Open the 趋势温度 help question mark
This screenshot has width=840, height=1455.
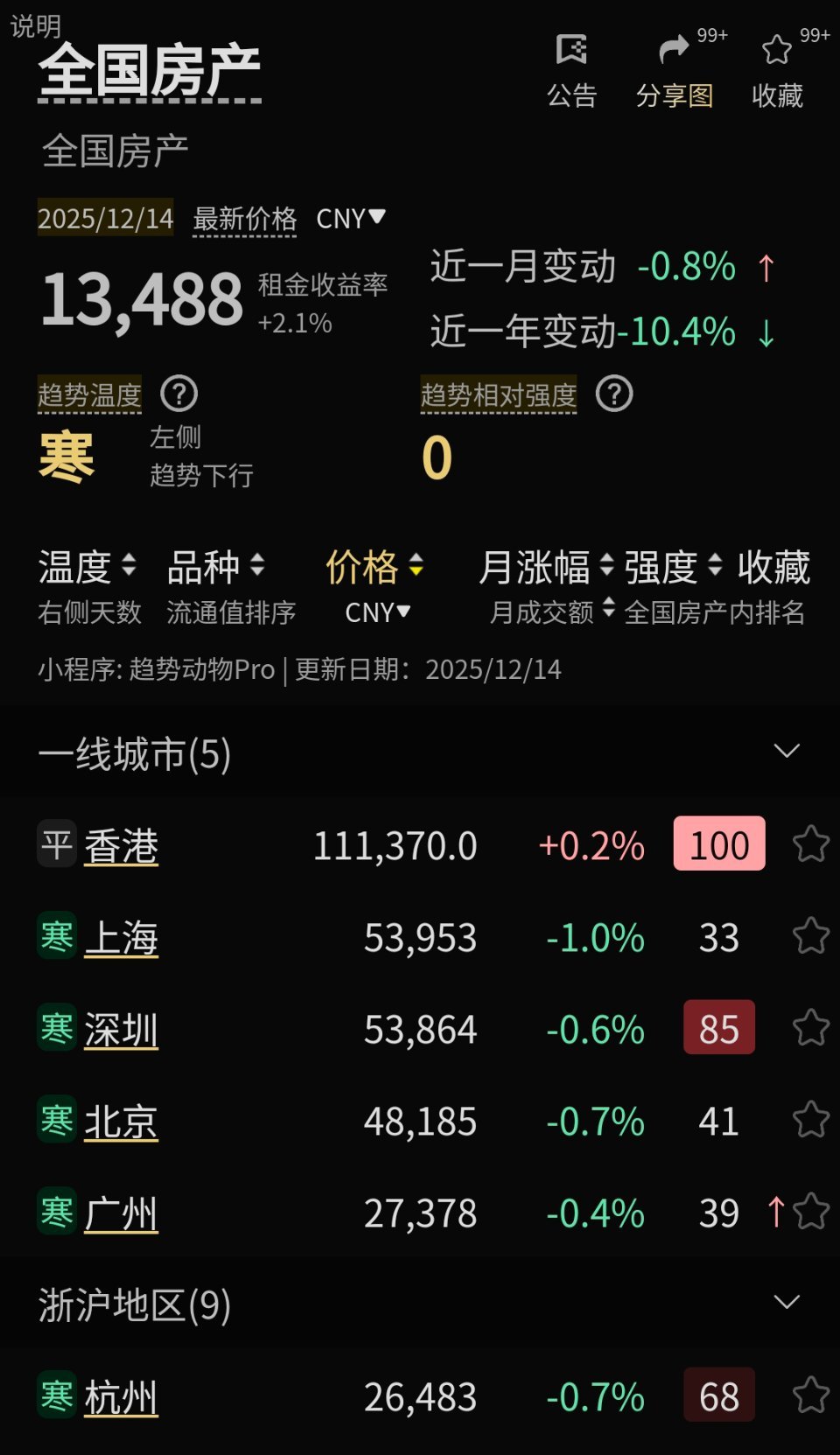(179, 395)
